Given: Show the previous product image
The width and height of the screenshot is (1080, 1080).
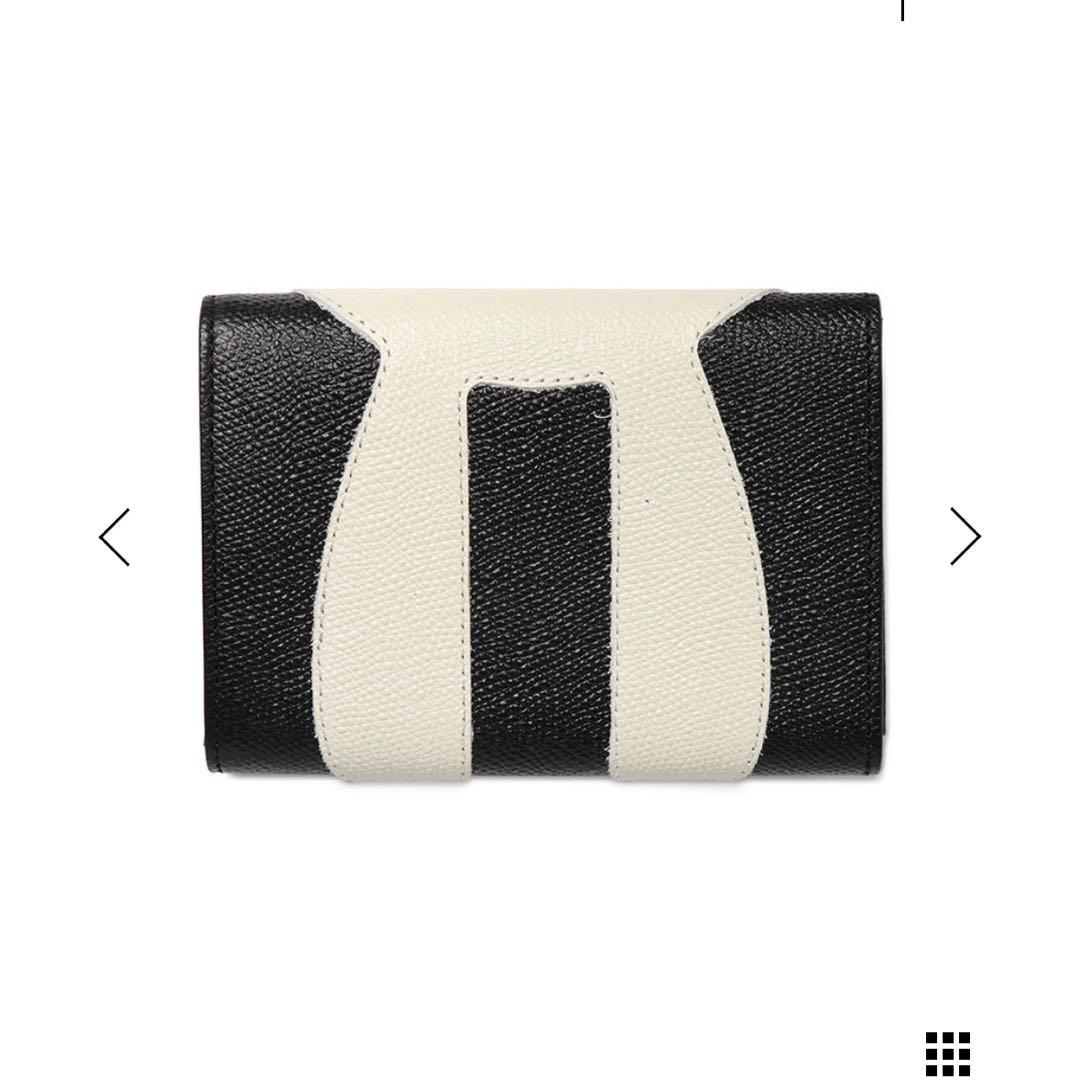Looking at the screenshot, I should click(115, 537).
